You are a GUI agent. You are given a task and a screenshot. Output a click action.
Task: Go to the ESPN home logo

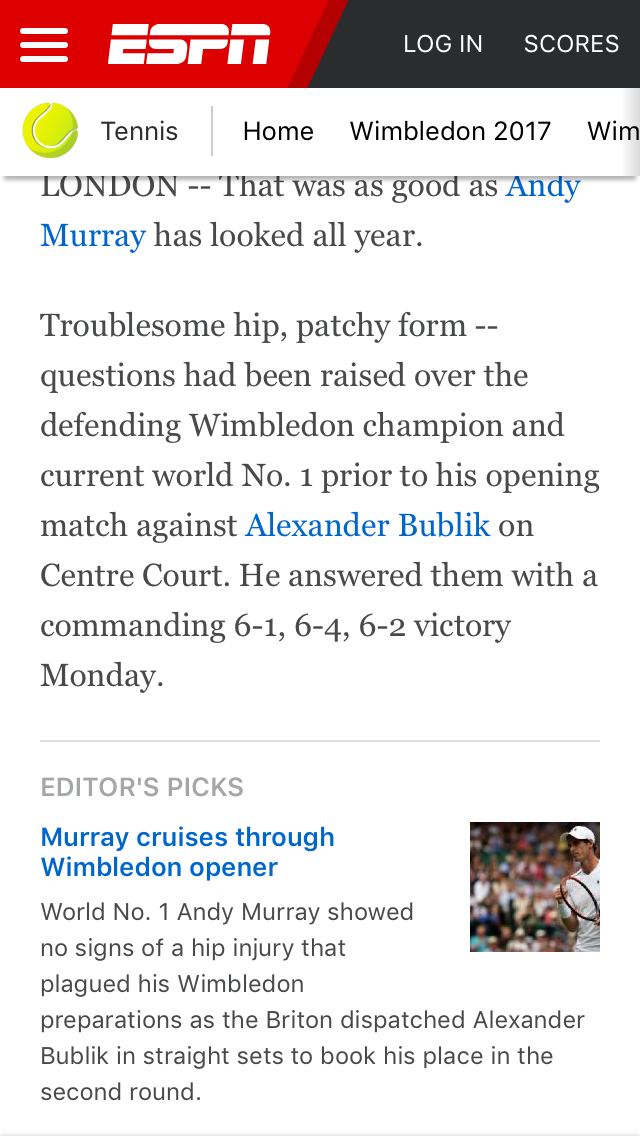pyautogui.click(x=189, y=44)
